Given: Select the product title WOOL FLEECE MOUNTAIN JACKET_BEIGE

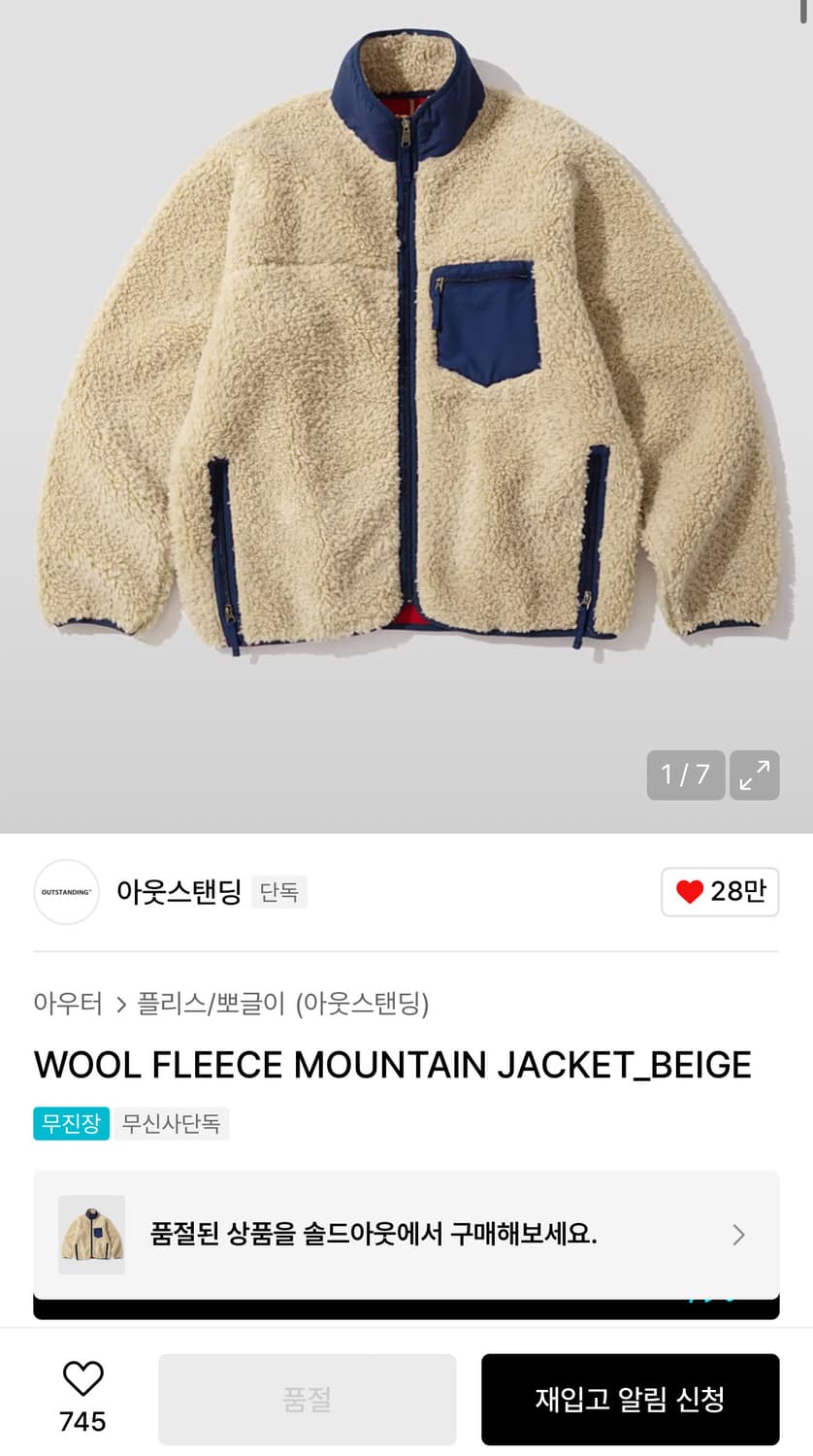Looking at the screenshot, I should tap(392, 1064).
